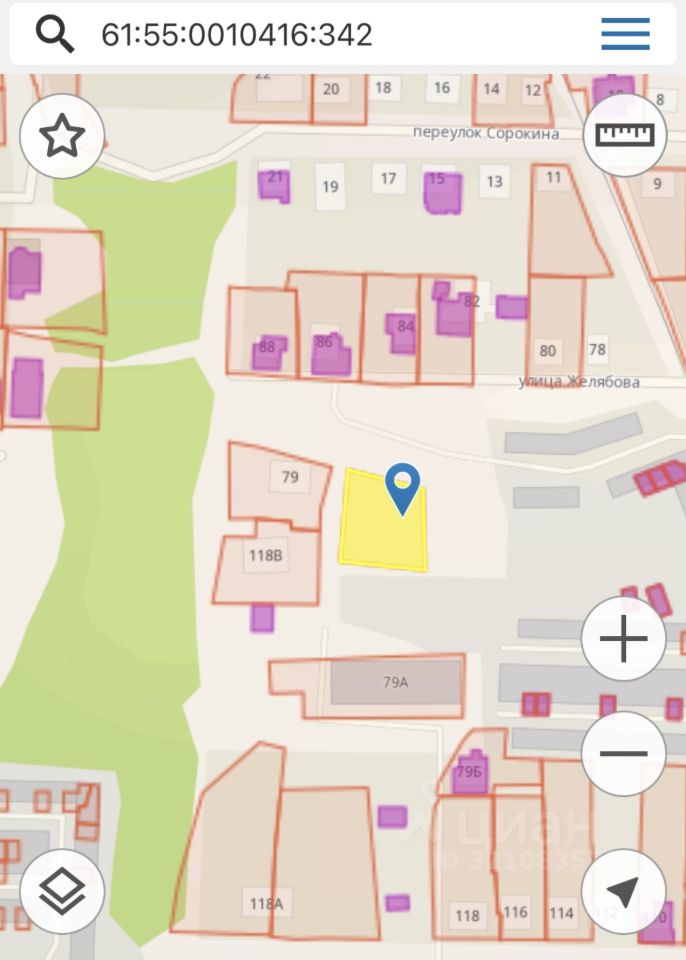Image resolution: width=686 pixels, height=960 pixels.
Task: Tap the search magnifier icon
Action: click(55, 35)
